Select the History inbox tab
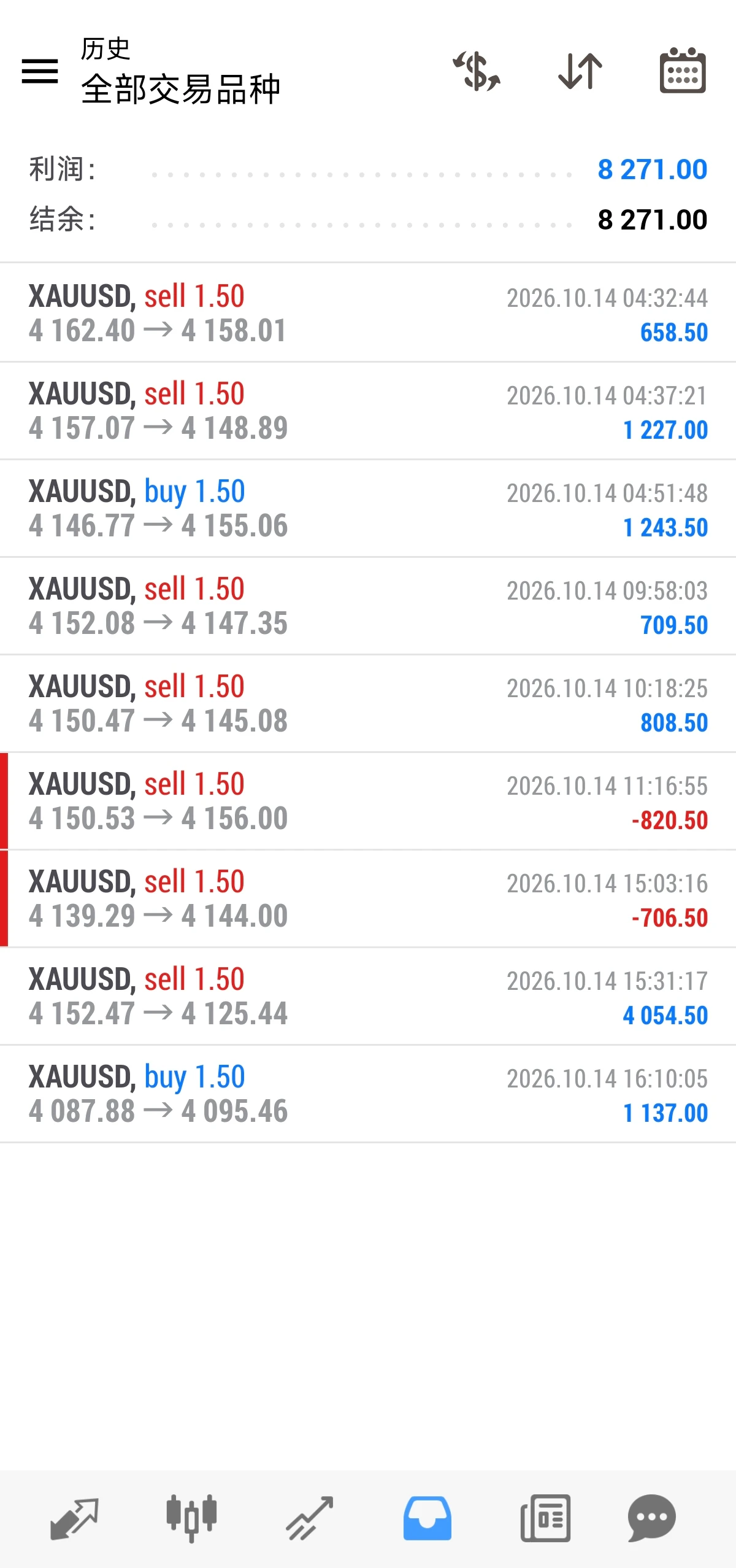Image resolution: width=736 pixels, height=1568 pixels. click(x=427, y=1518)
